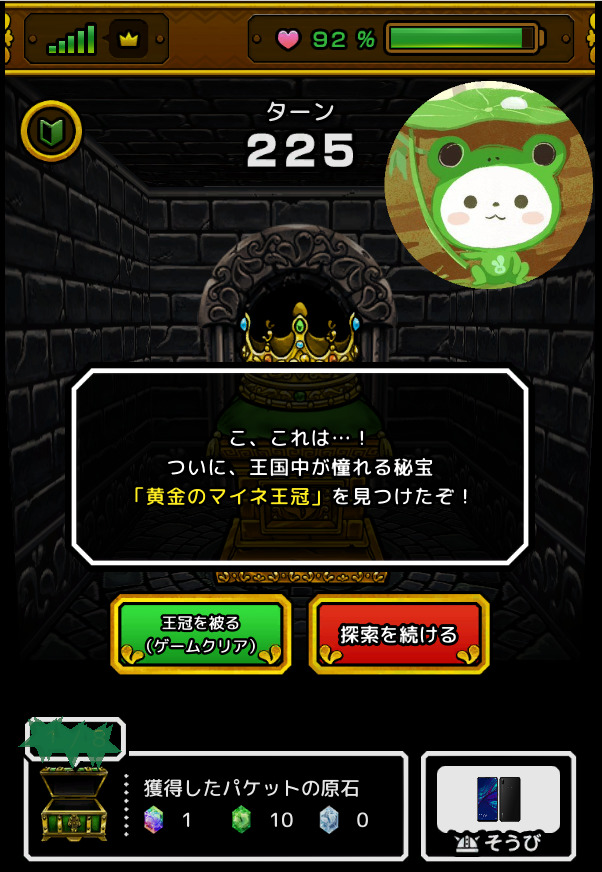Tap 王冠を被る (ゲームクリア) green button
Screen dimensions: 602x872
tap(201, 635)
